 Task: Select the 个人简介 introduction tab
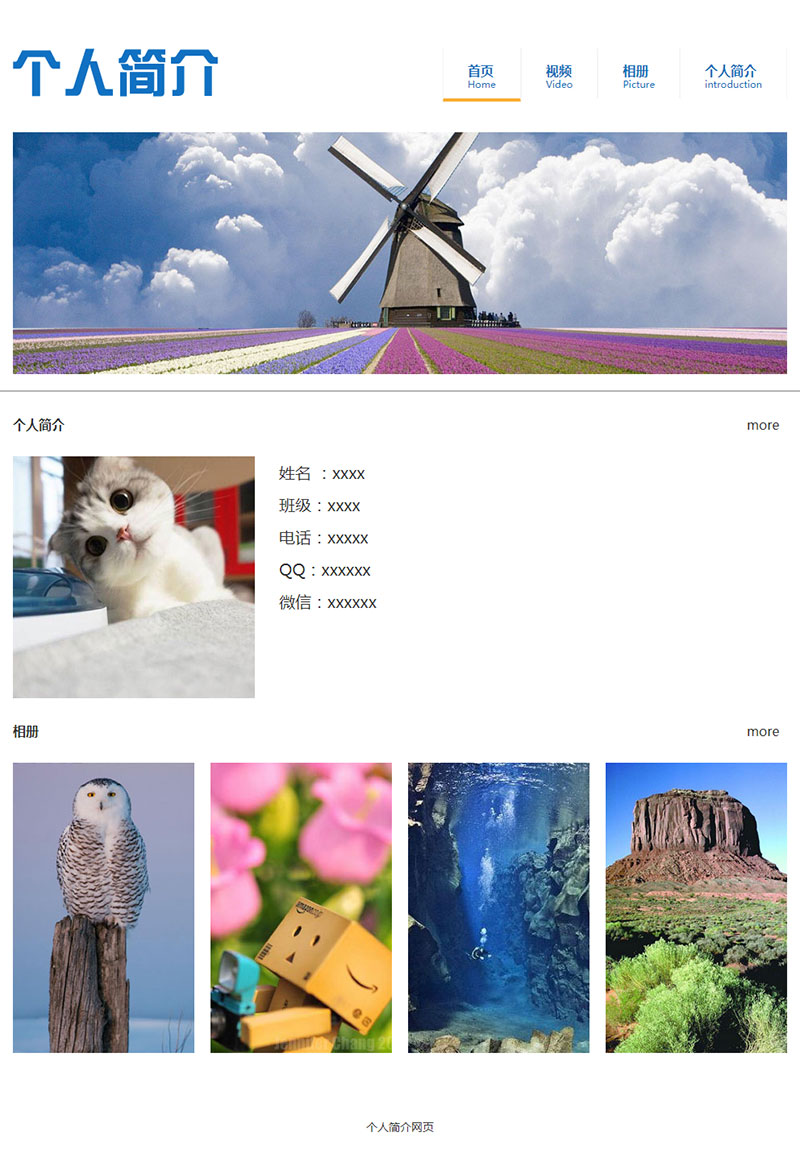click(x=732, y=76)
